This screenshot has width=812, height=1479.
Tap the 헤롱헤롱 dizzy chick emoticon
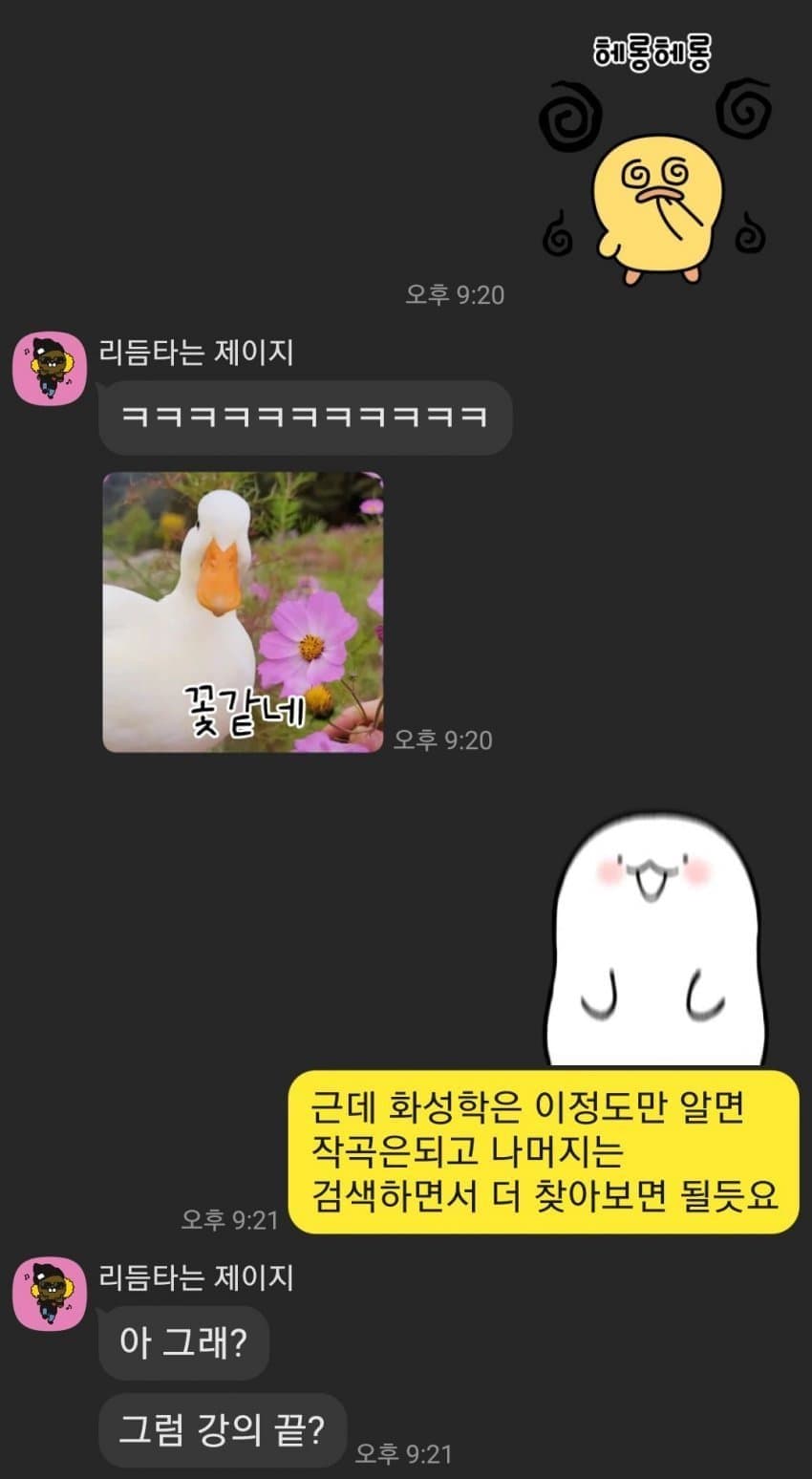pyautogui.click(x=652, y=162)
